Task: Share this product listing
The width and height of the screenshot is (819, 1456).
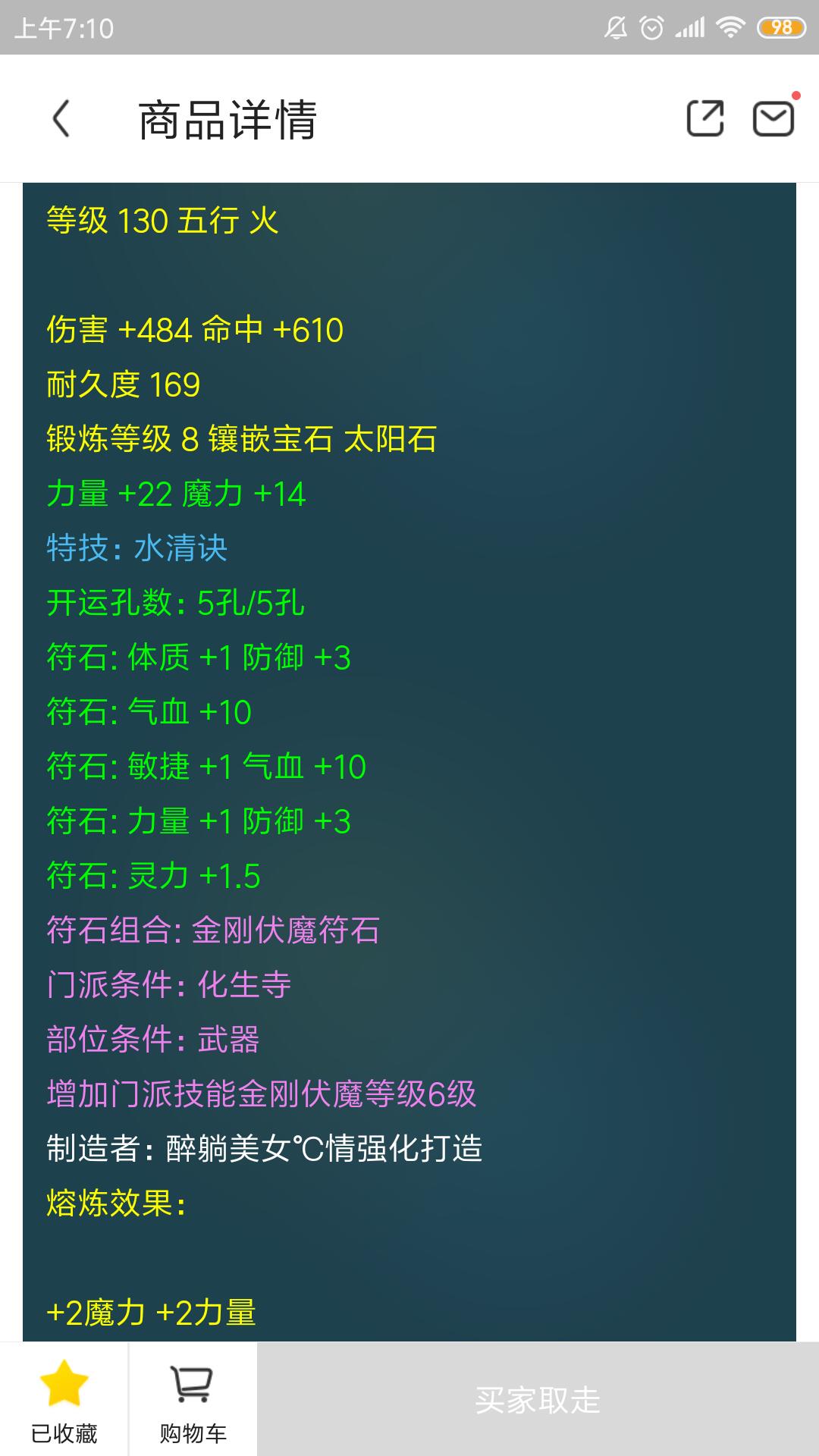Action: (704, 118)
